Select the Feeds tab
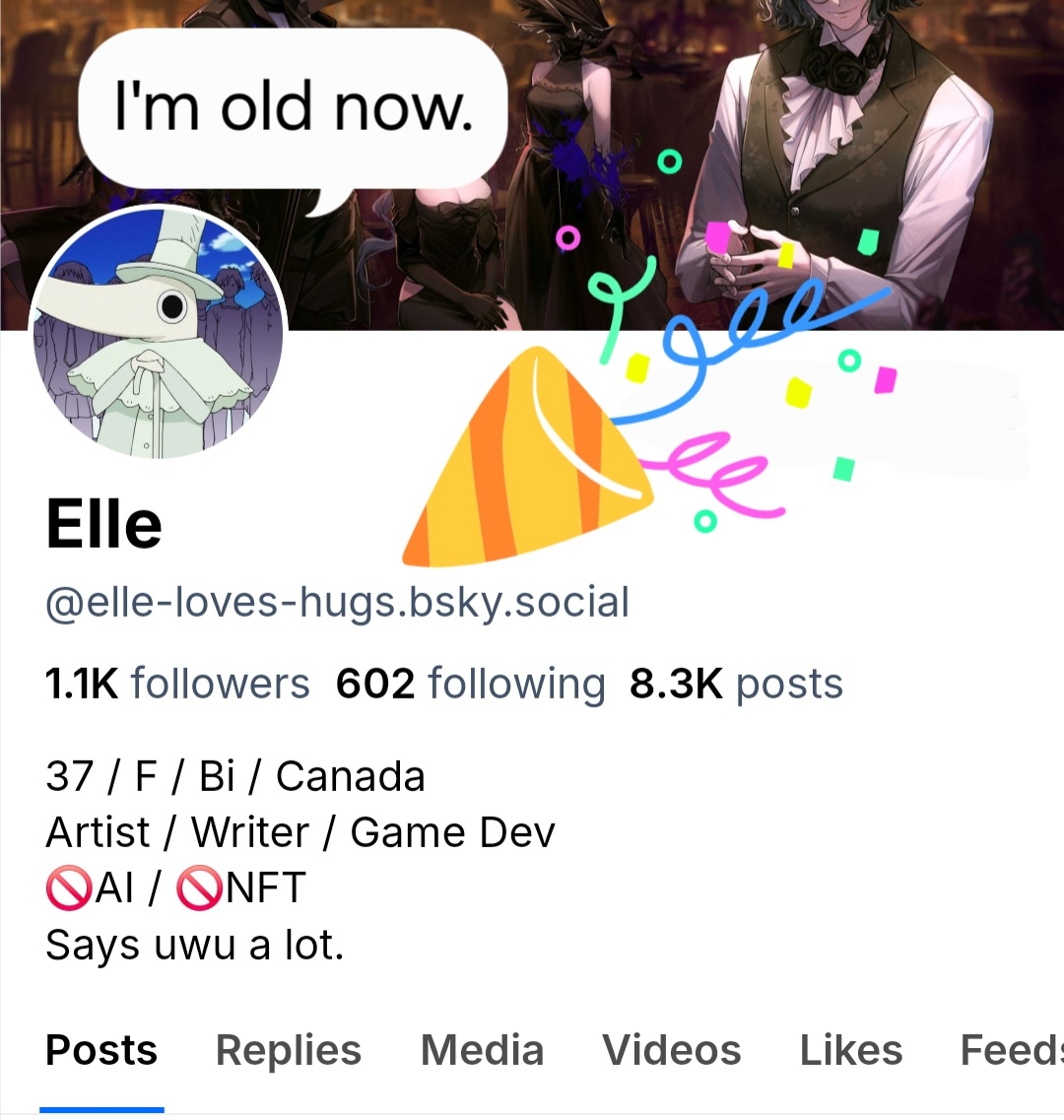This screenshot has height=1120, width=1064. click(x=1010, y=1050)
